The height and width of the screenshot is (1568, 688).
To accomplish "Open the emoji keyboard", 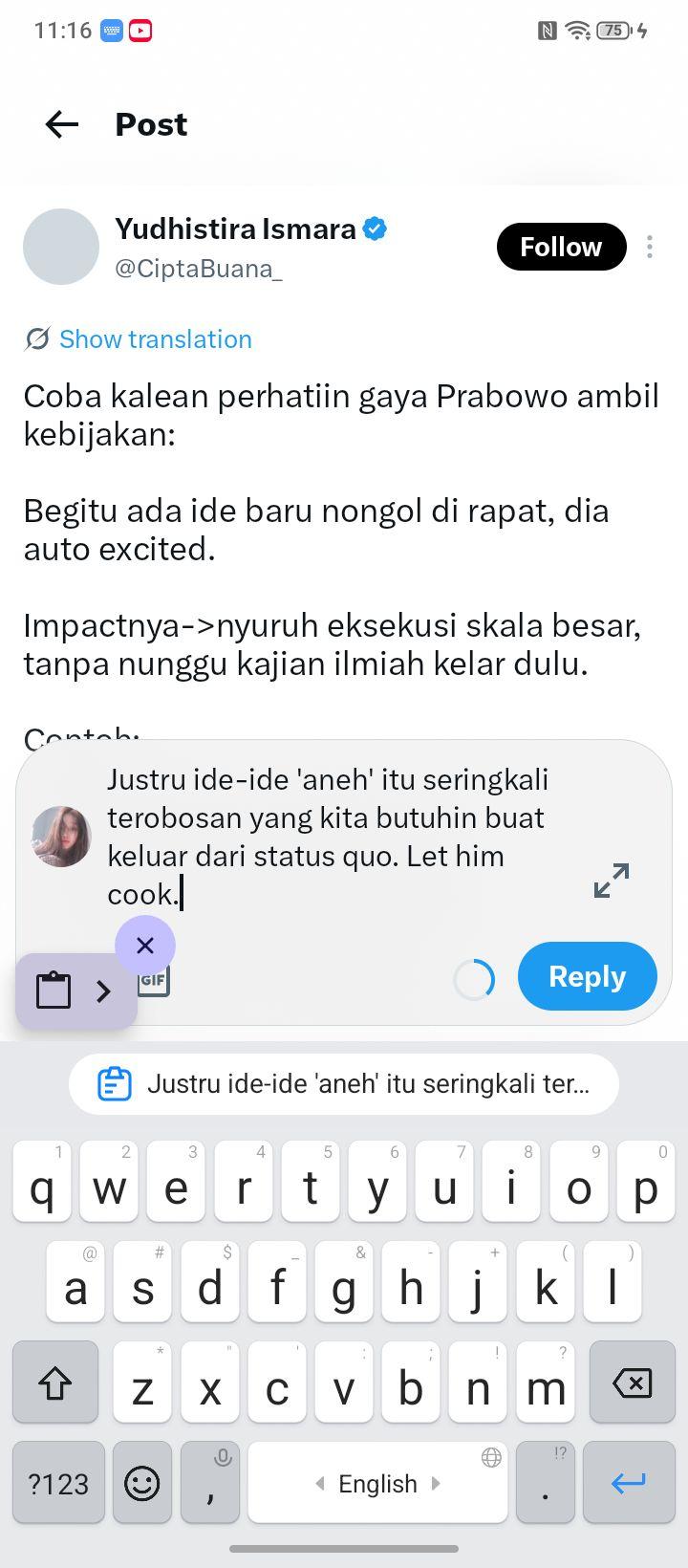I will pos(142,1483).
